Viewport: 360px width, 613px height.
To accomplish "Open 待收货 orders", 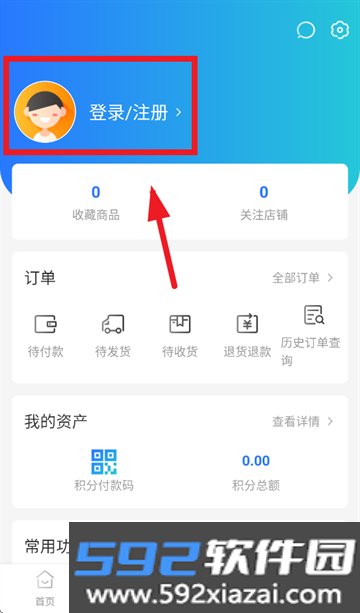I will 180,335.
